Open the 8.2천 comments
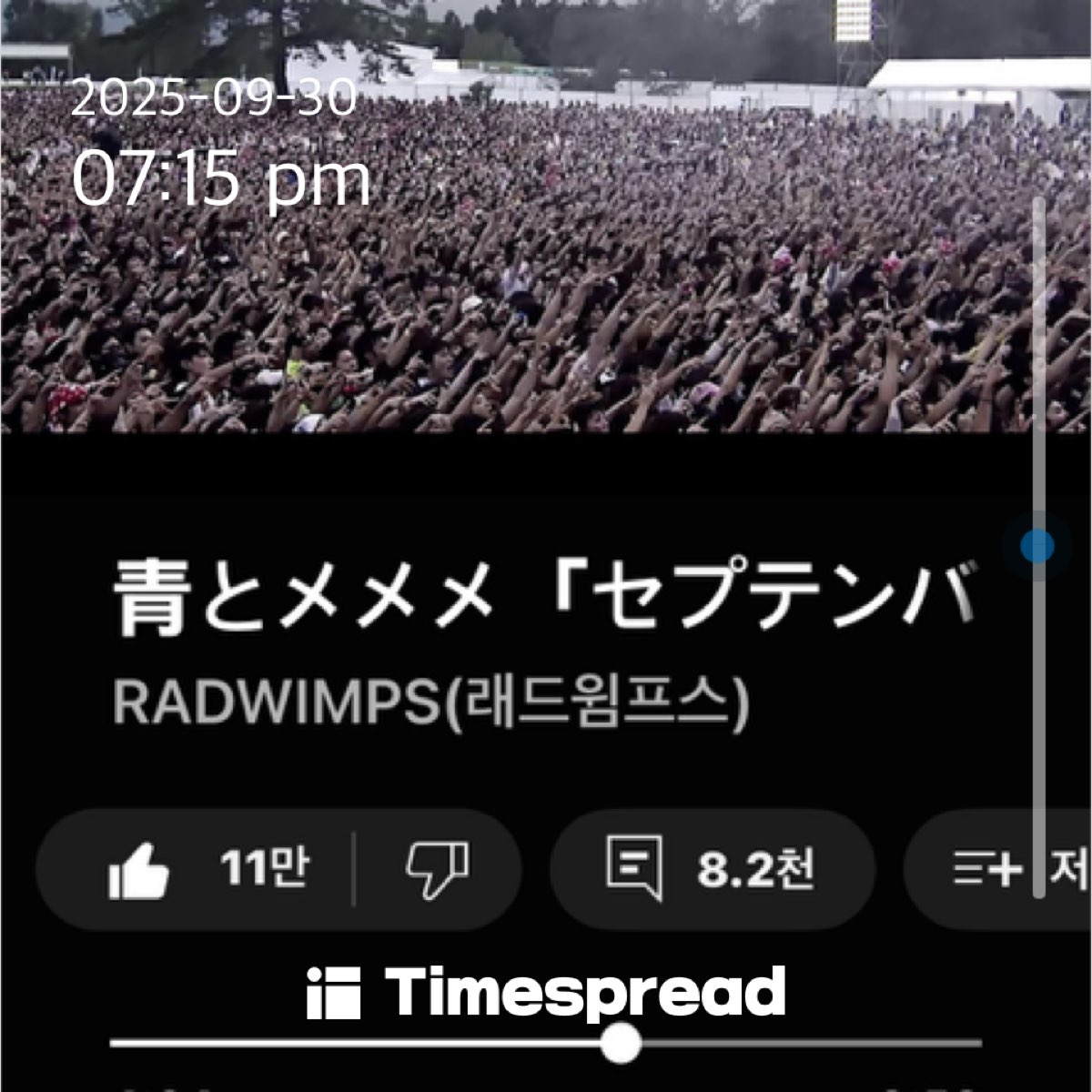Image resolution: width=1092 pixels, height=1092 pixels. (x=712, y=869)
